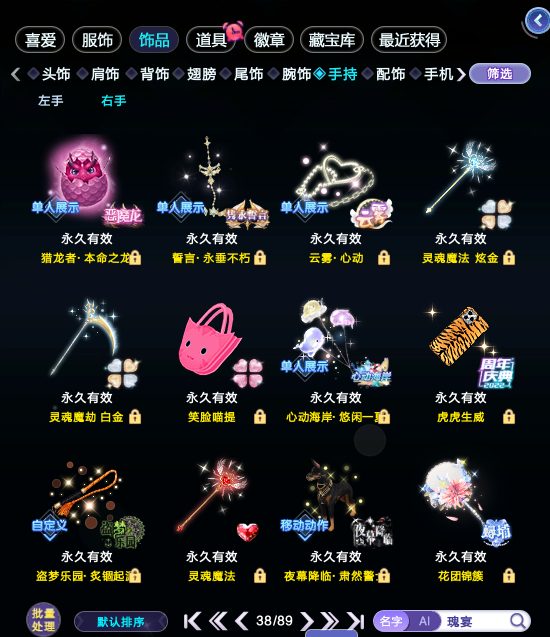Open the 默认排序 sort dropdown
Viewport: 550px width, 637px height.
pyautogui.click(x=121, y=622)
